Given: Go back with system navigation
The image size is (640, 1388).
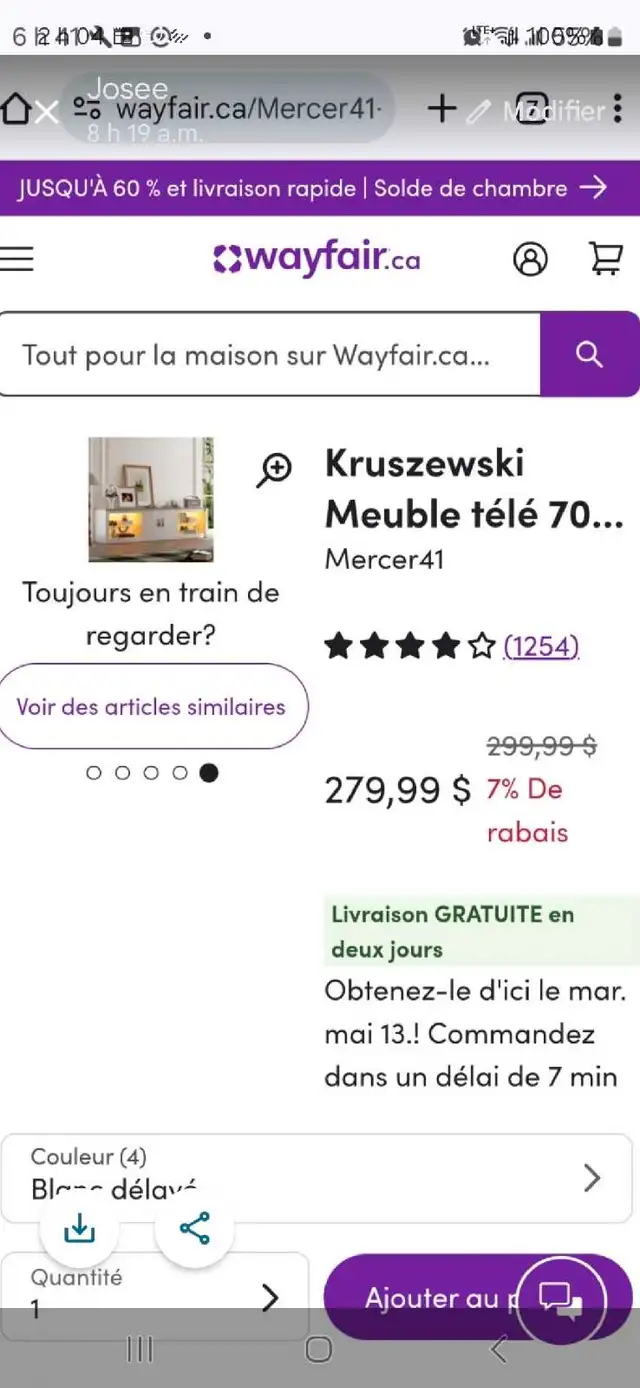Looking at the screenshot, I should (x=499, y=1350).
